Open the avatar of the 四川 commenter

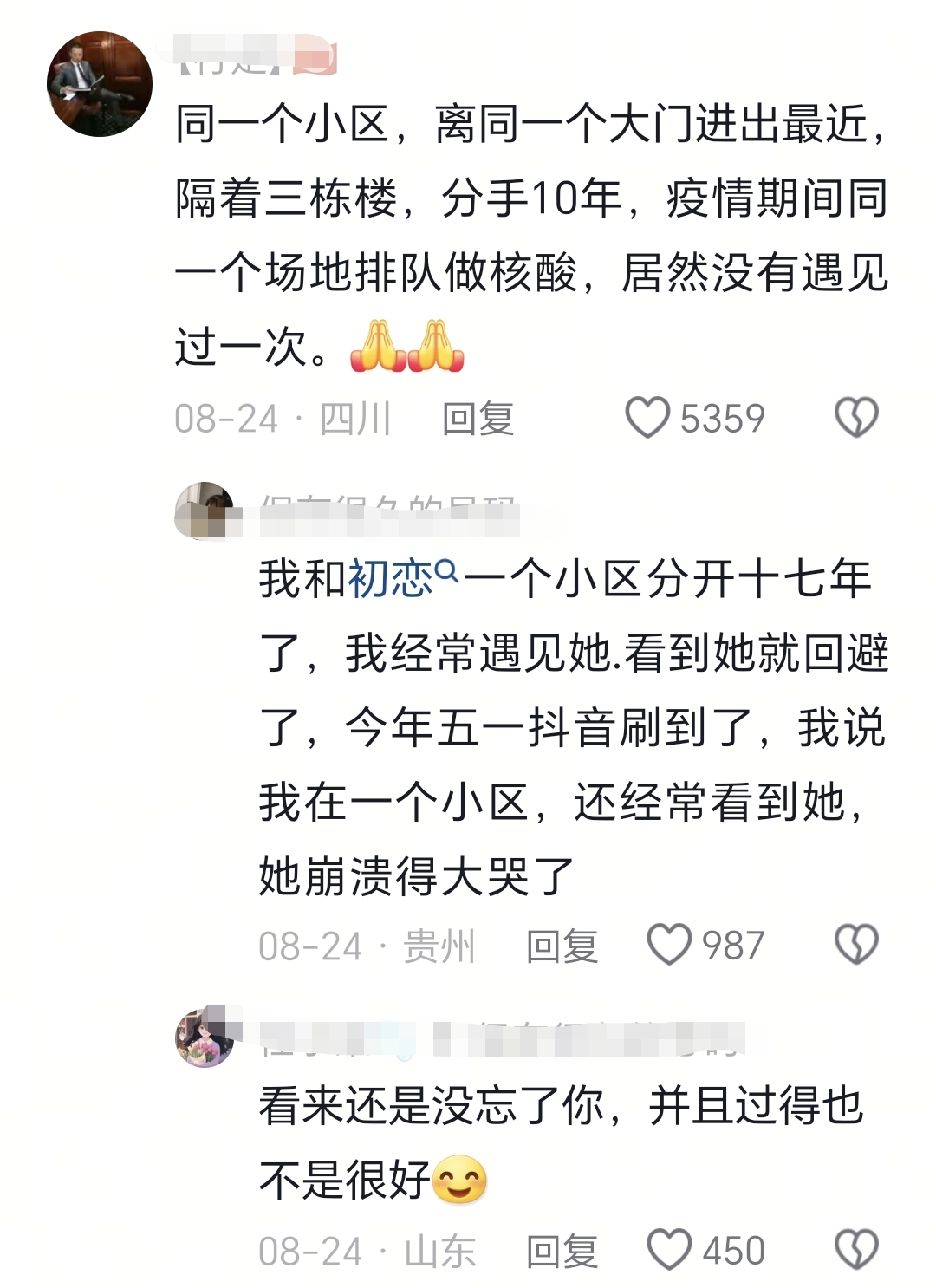[x=99, y=84]
